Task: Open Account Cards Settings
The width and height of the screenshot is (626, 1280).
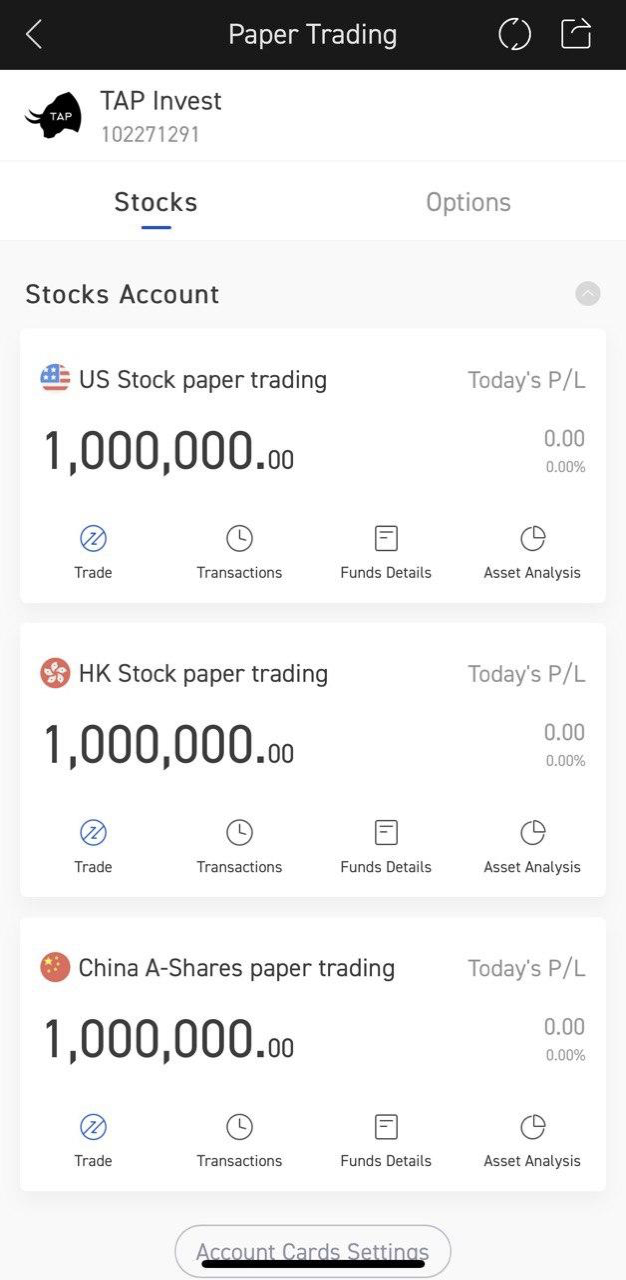Action: click(312, 1251)
